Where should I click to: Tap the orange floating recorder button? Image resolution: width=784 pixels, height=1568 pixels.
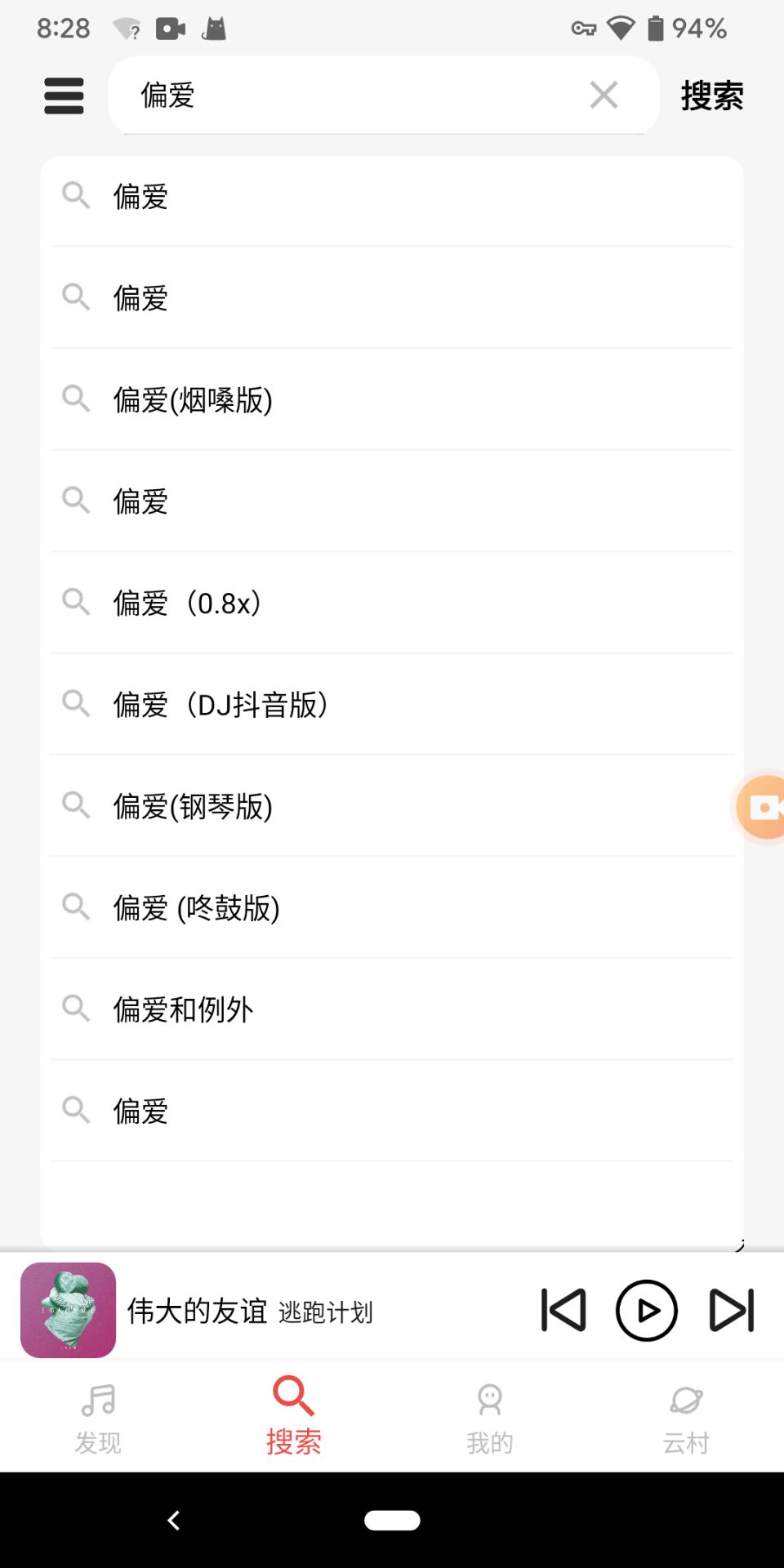point(761,807)
